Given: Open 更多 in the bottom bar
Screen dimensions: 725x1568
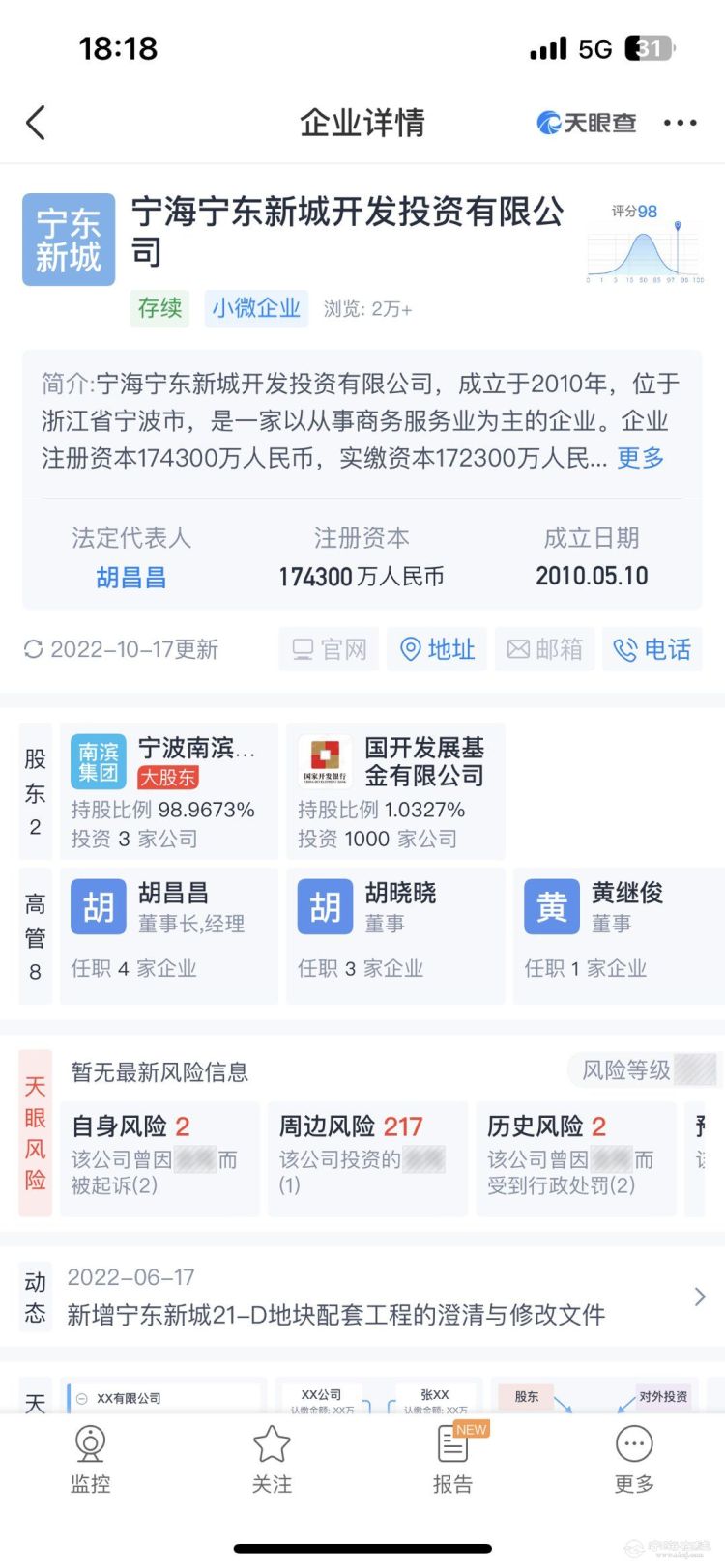Looking at the screenshot, I should pyautogui.click(x=634, y=1459).
